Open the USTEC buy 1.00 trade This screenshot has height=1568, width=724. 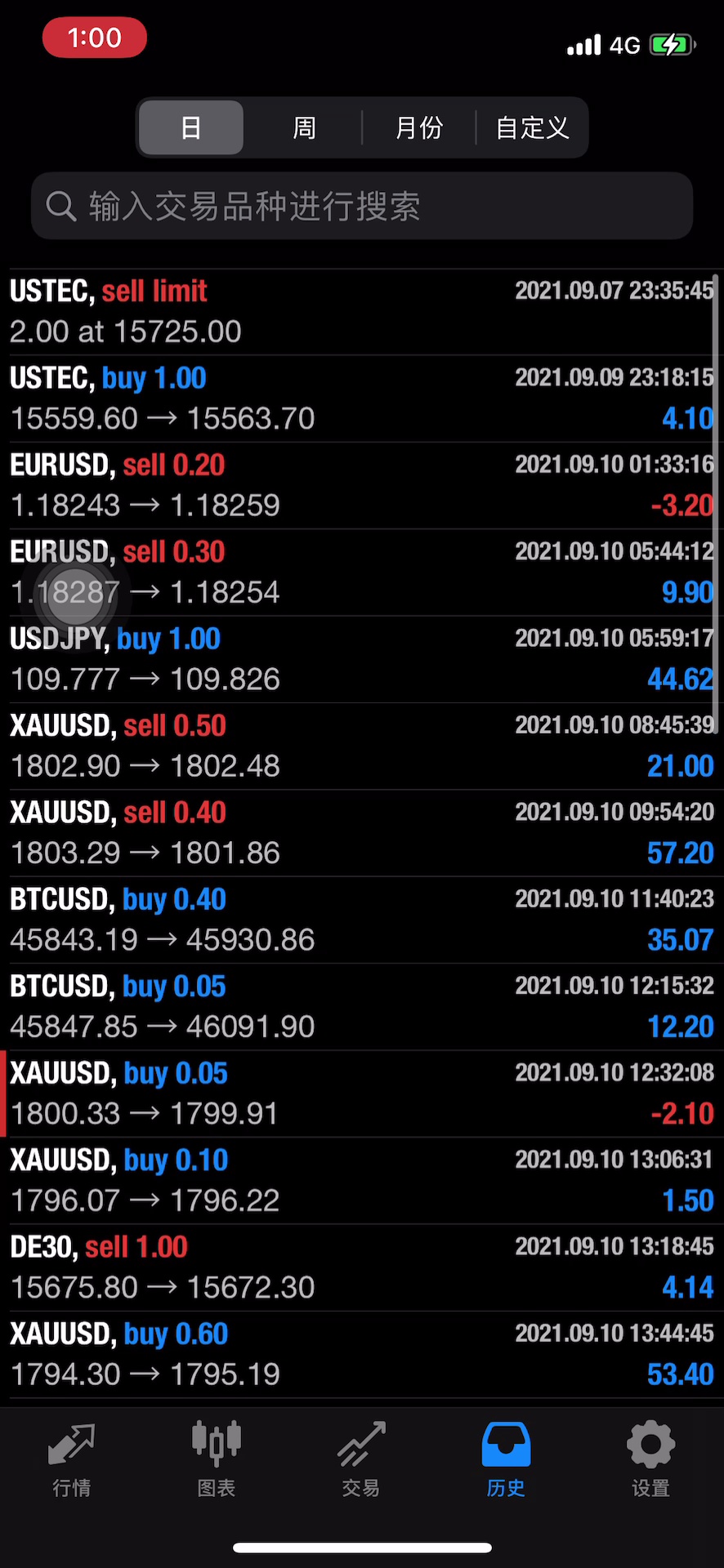[362, 399]
